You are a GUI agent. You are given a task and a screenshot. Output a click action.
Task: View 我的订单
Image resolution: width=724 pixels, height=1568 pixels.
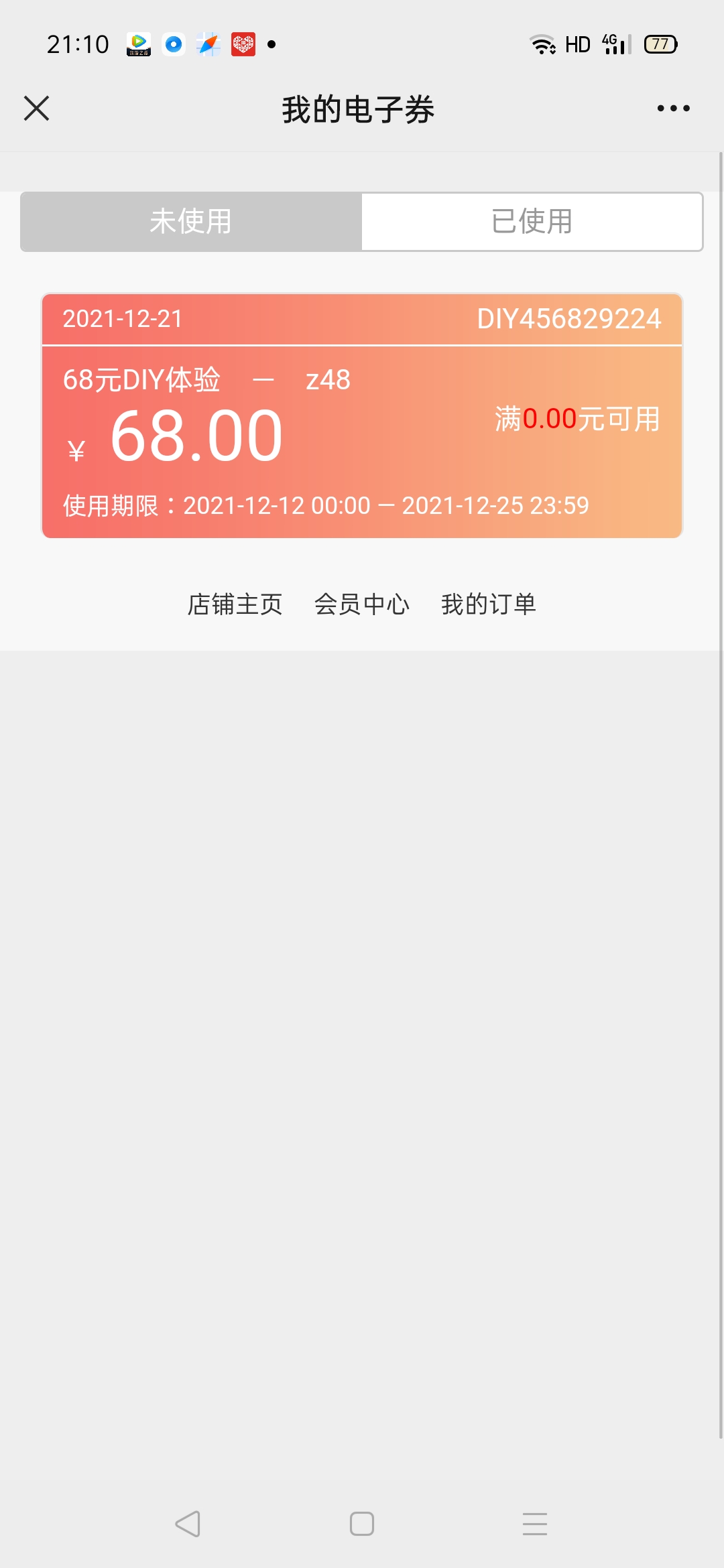click(x=489, y=604)
